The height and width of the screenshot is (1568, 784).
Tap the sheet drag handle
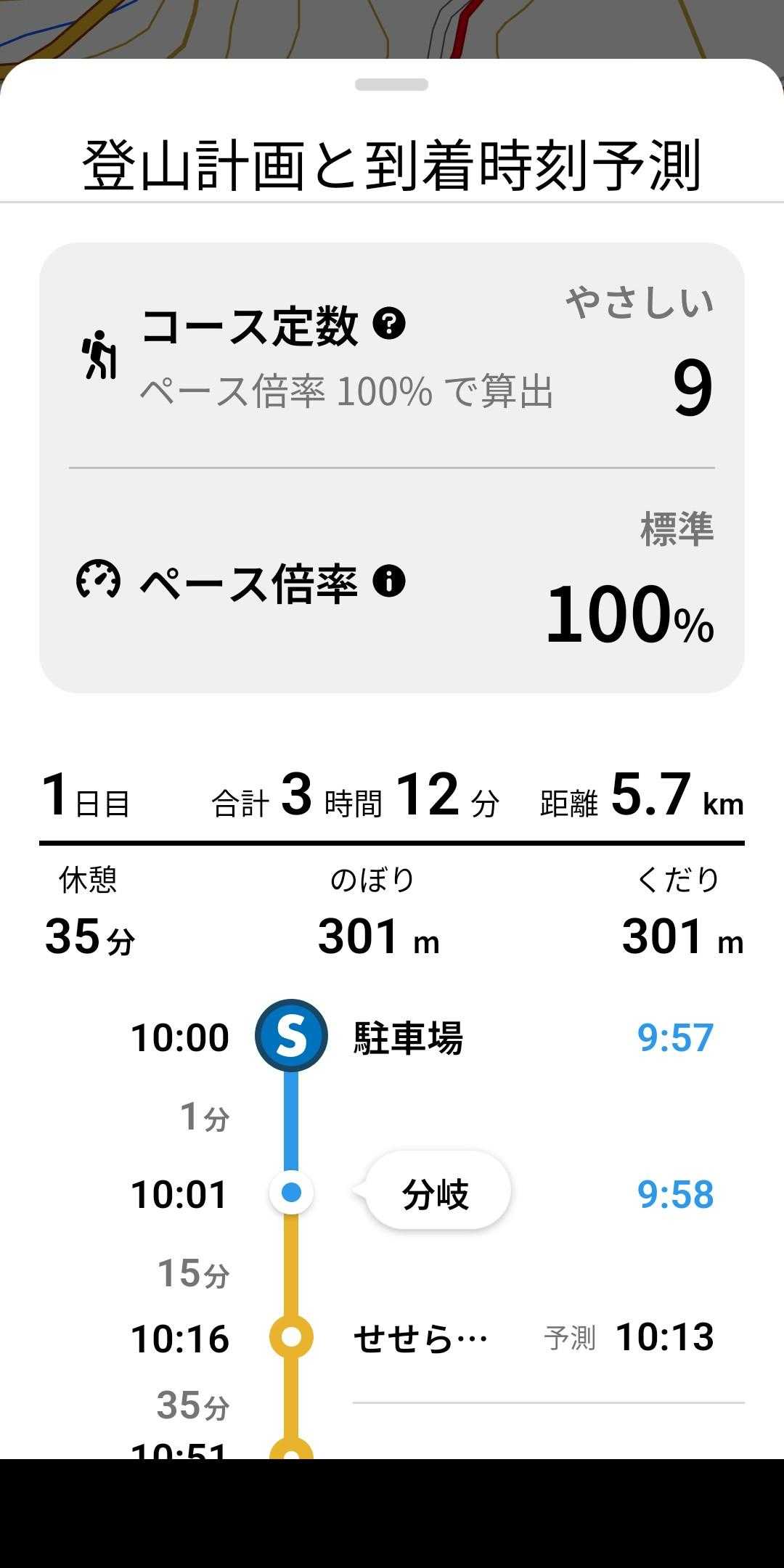point(391,85)
